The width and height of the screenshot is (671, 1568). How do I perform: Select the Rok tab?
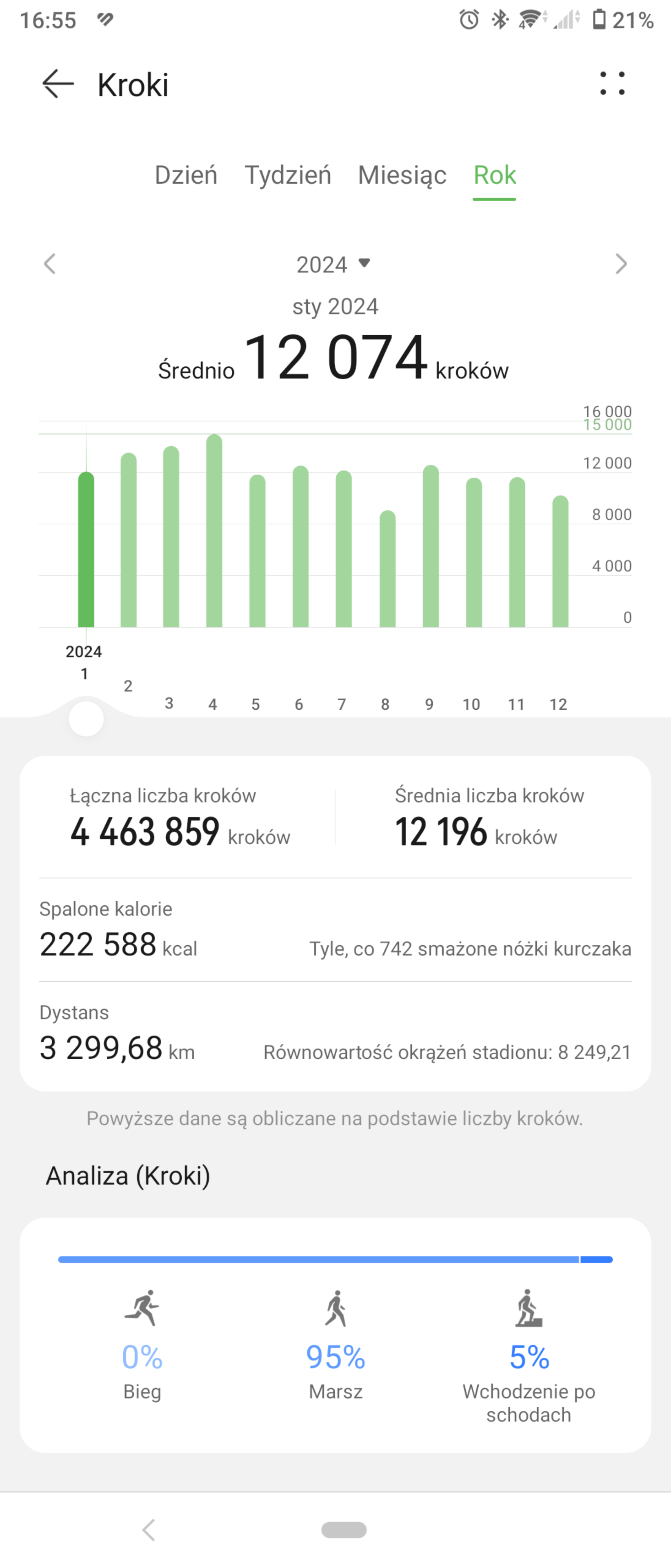tap(495, 175)
